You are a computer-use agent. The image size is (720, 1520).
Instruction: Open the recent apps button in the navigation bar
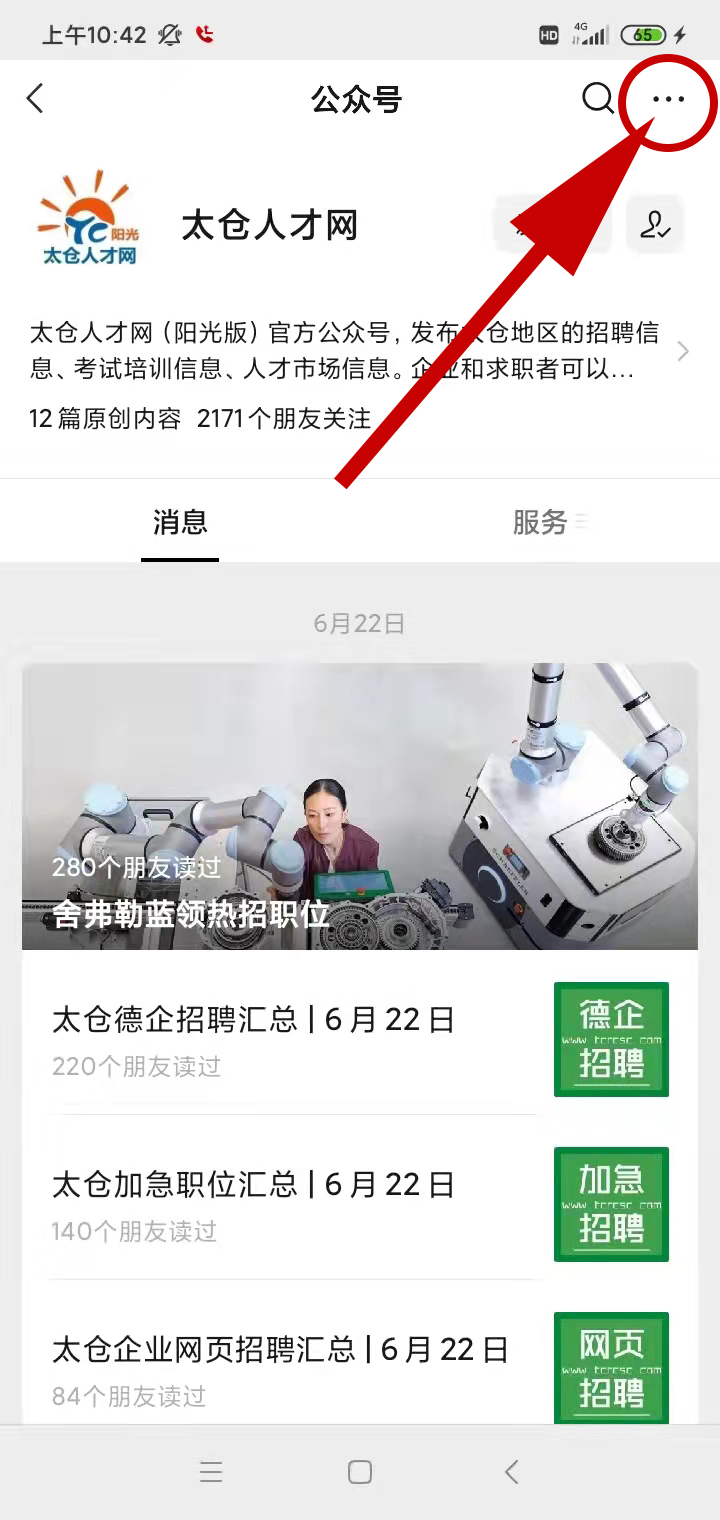211,1471
